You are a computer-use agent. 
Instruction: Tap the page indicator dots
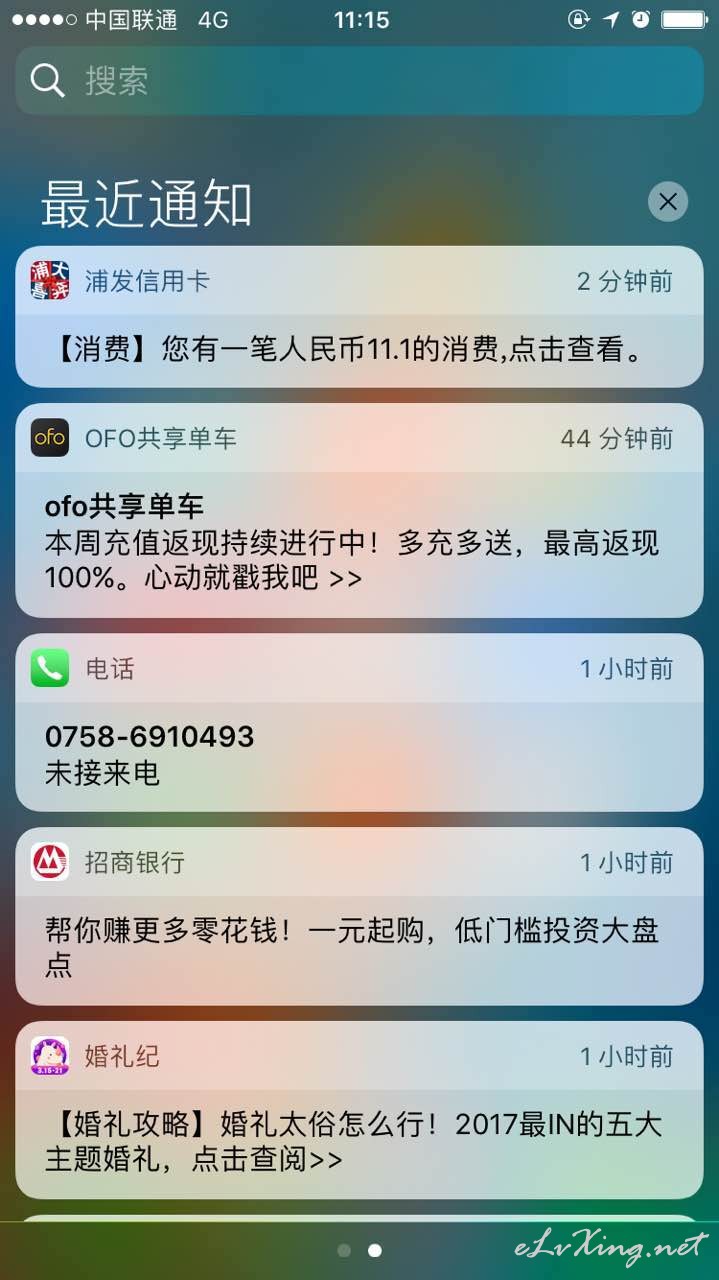click(359, 1250)
